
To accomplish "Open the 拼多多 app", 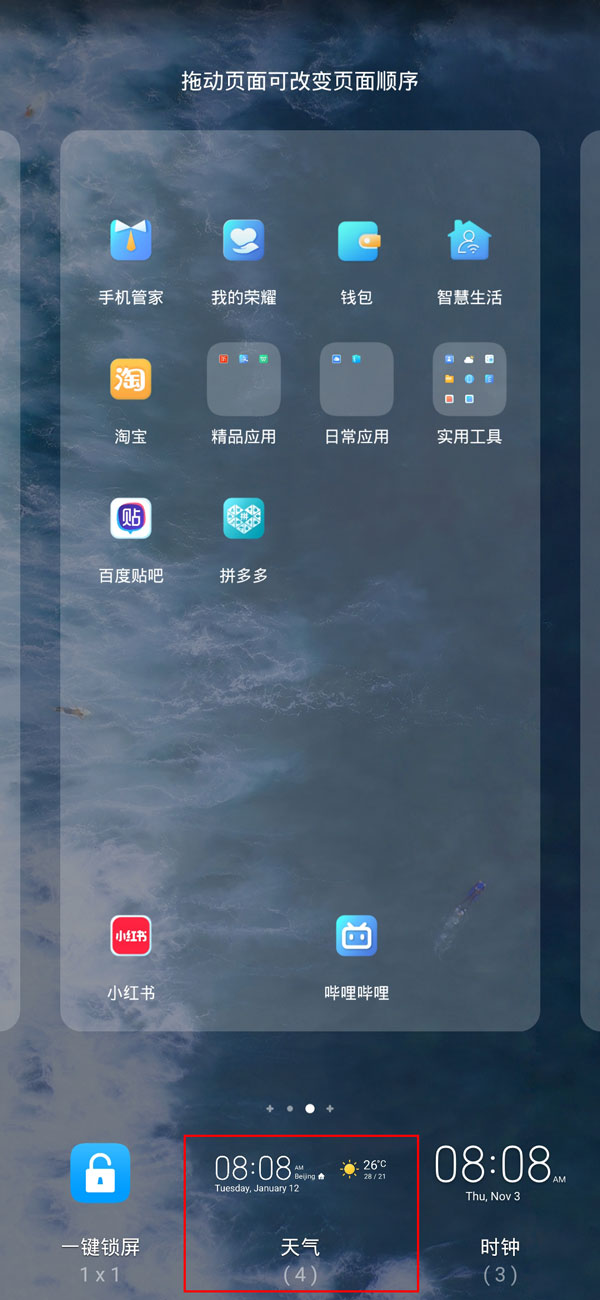I will 243,518.
